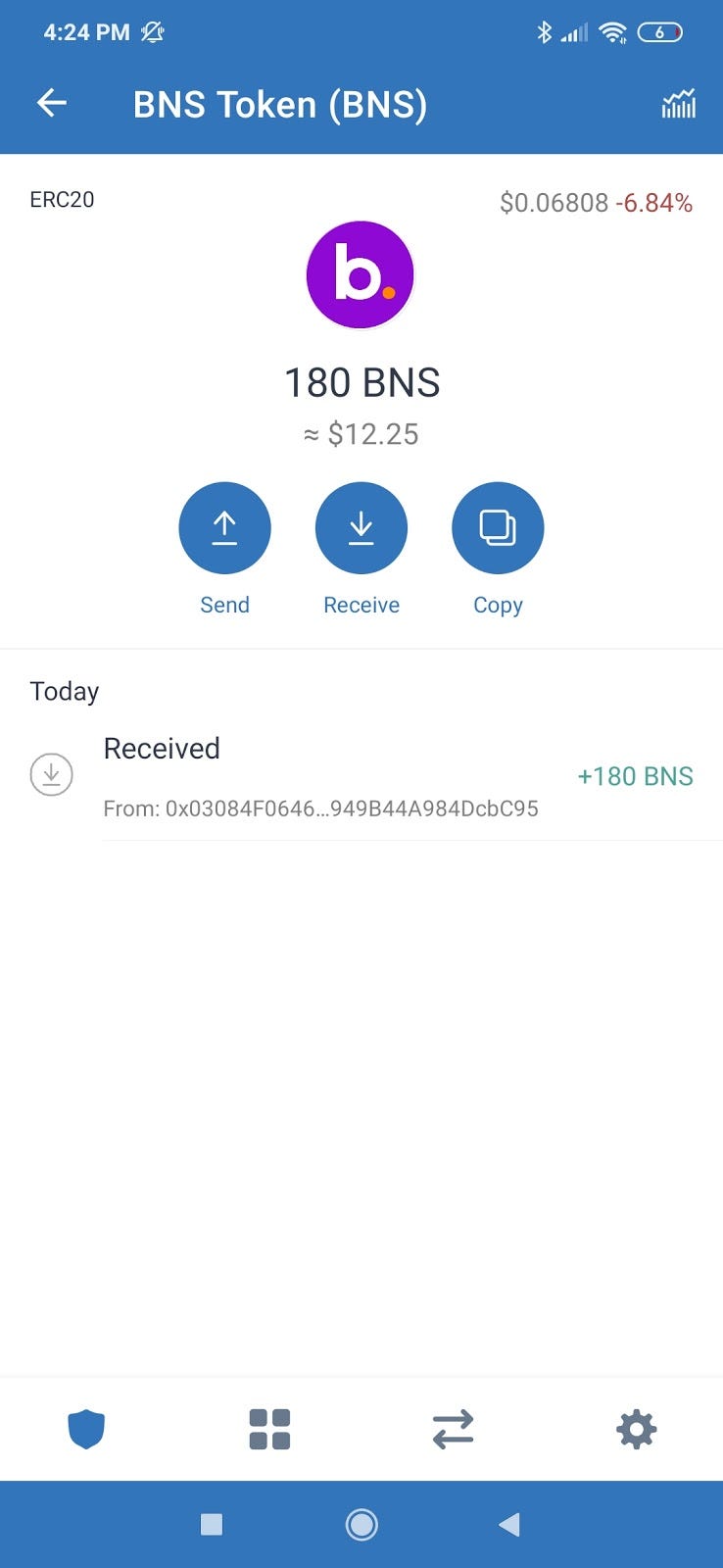Tap the 180 BNS balance text
Viewport: 723px width, 1568px height.
coord(361,382)
